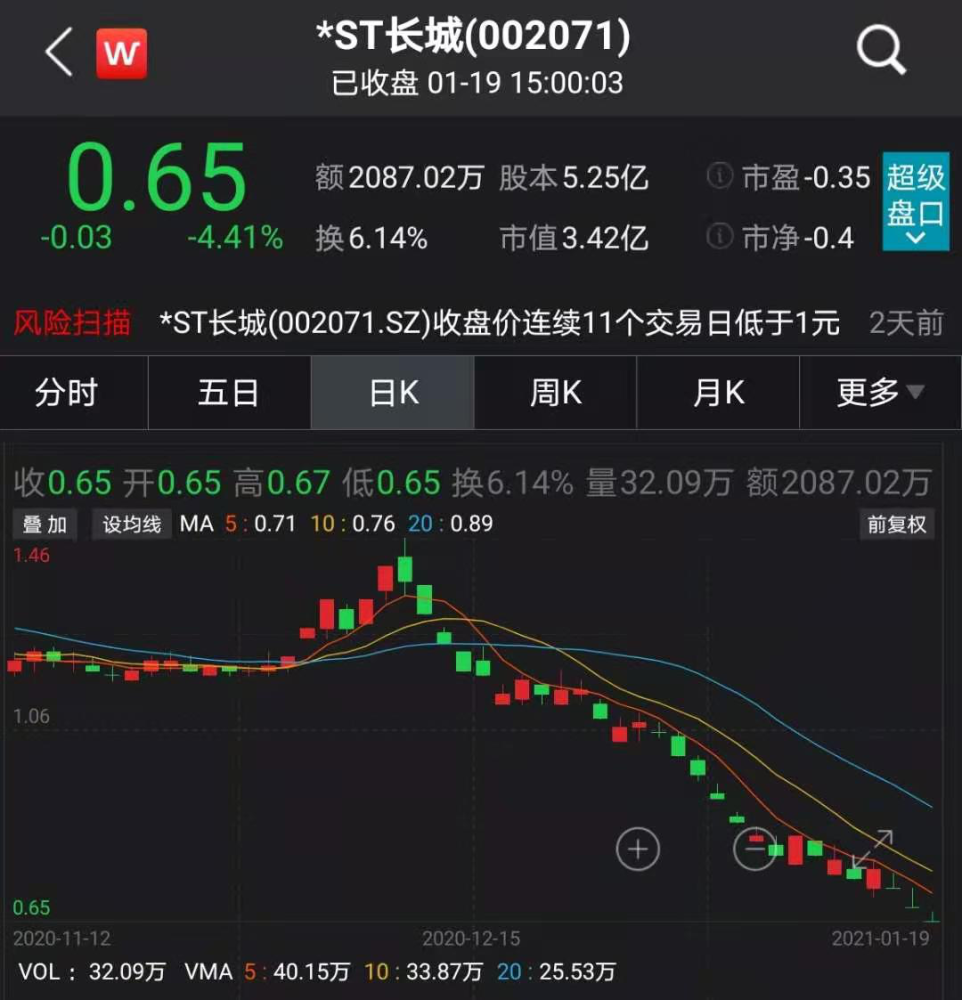Select the 日K chart tab
Screen dimensions: 962x1000
393,392
